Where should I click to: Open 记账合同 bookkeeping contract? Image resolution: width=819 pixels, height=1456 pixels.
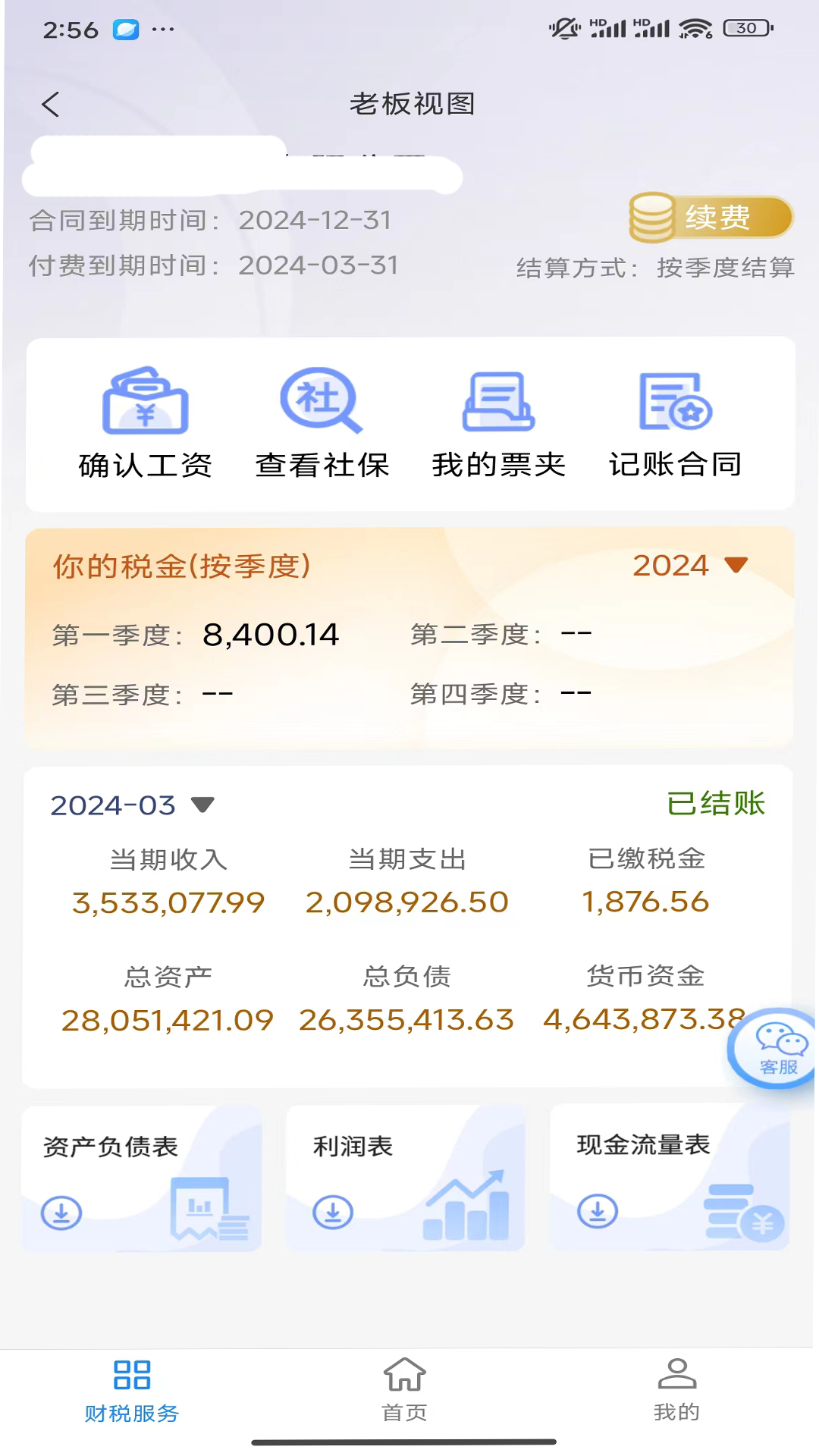pos(675,423)
